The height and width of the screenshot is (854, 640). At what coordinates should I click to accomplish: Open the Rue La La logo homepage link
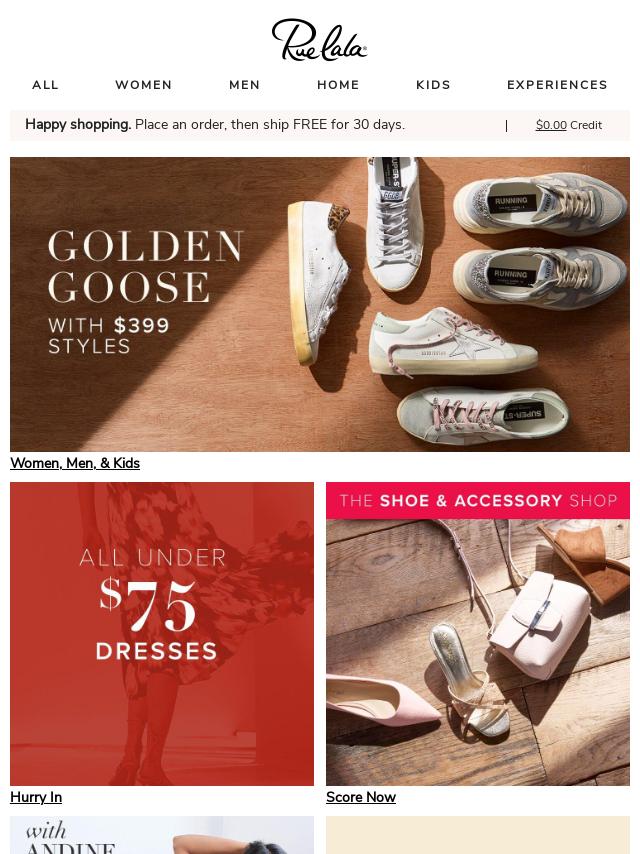[320, 40]
